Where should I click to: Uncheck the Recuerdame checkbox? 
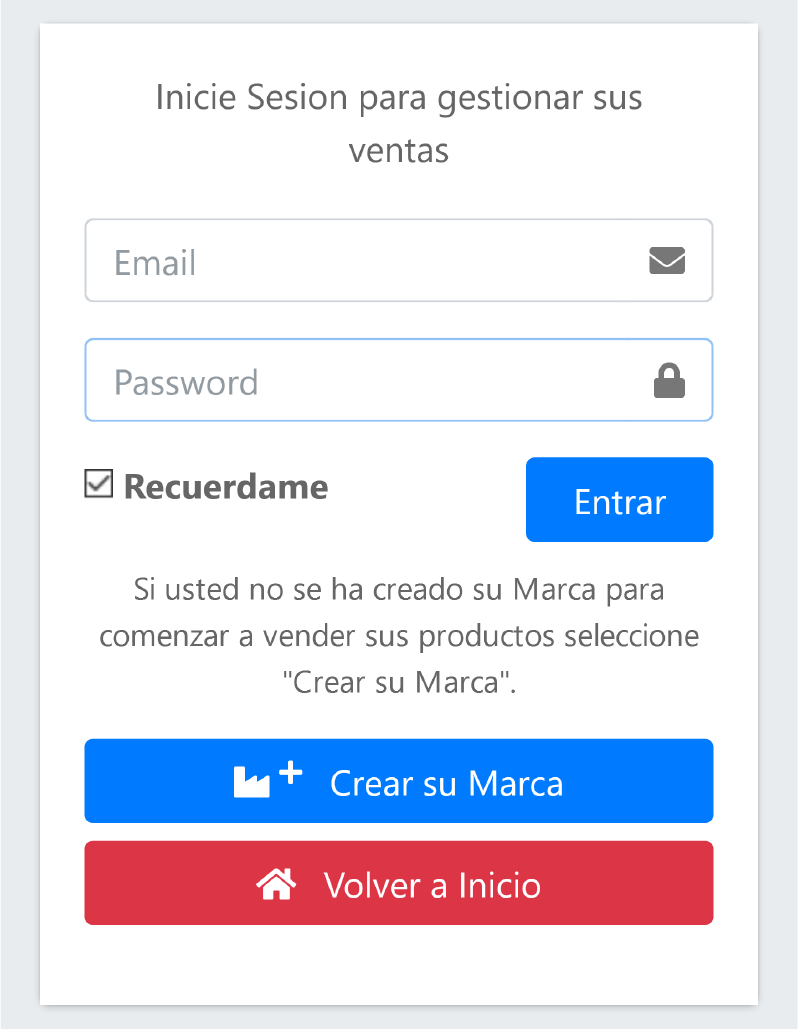[x=98, y=485]
